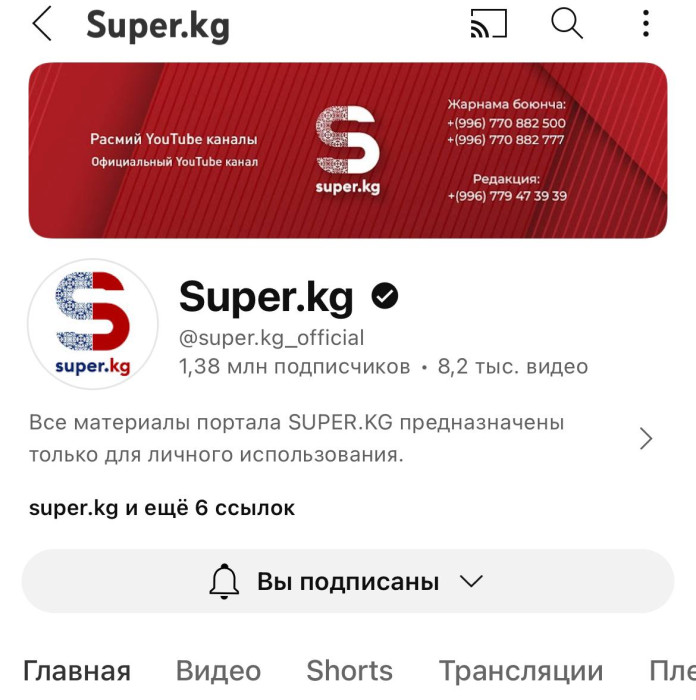Search within the Super.kg channel
696x700 pixels.
[567, 24]
